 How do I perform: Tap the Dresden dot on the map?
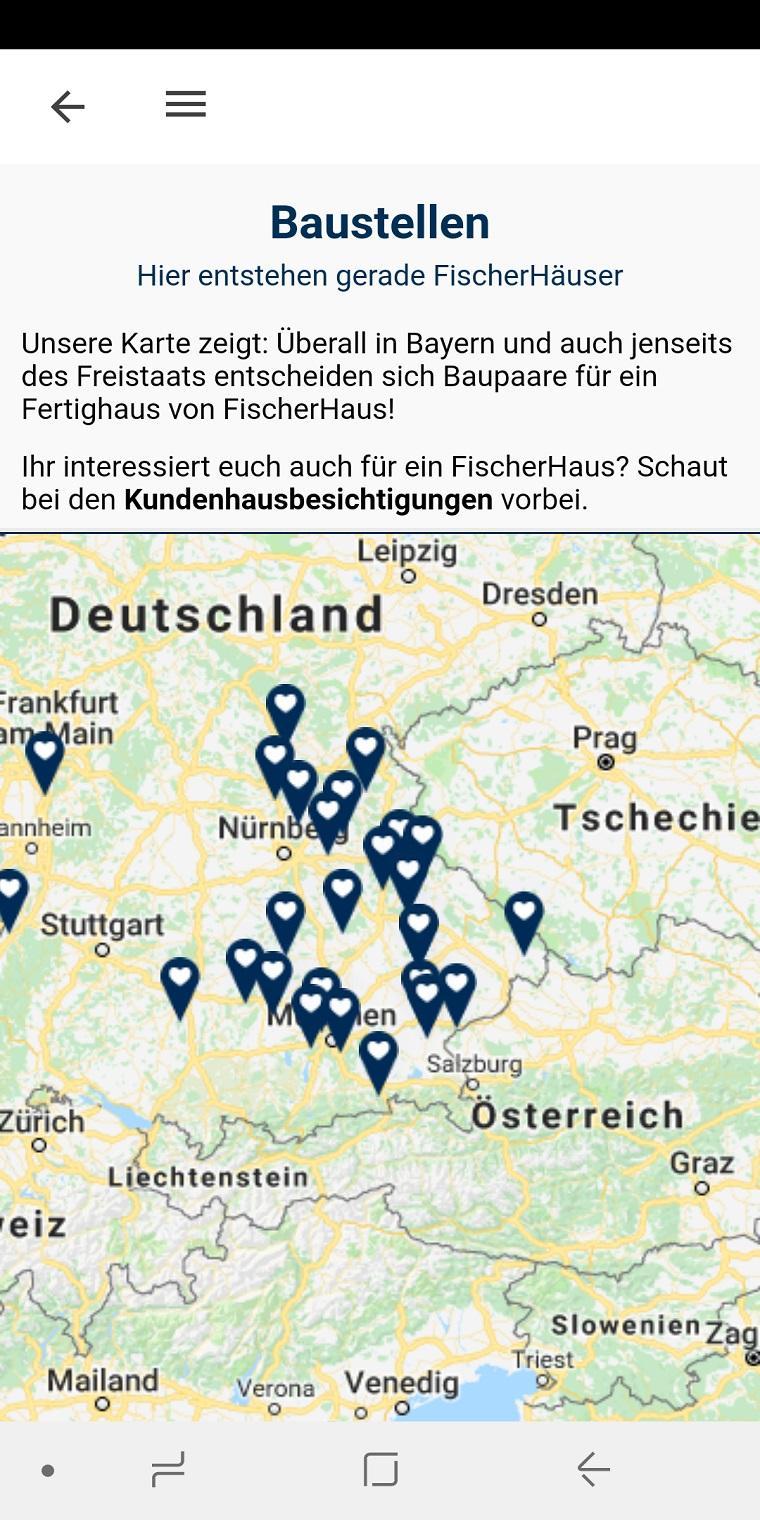pos(540,618)
